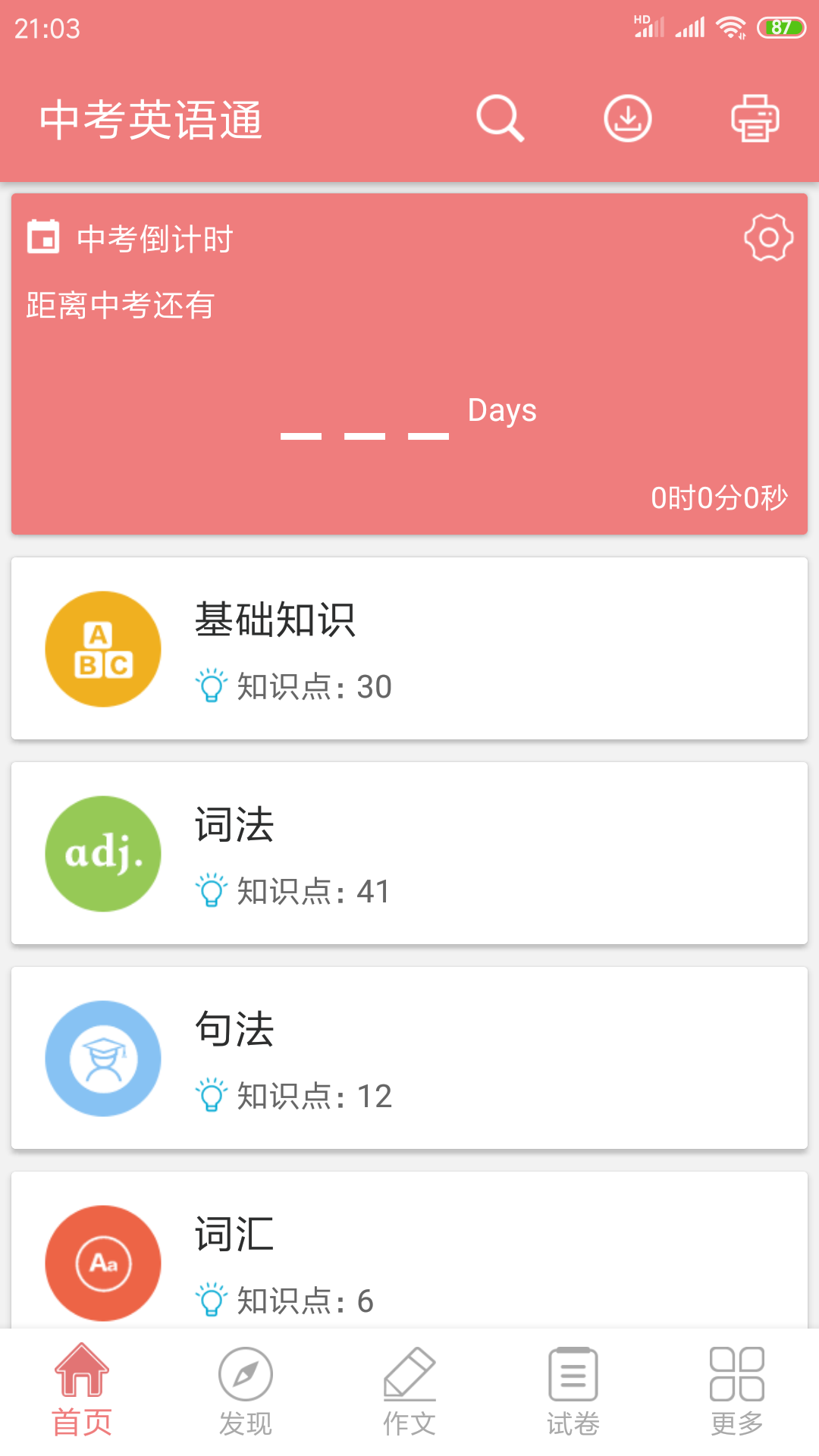The height and width of the screenshot is (1456, 819).
Task: Click the grid icon for 更多
Action: (x=737, y=1373)
